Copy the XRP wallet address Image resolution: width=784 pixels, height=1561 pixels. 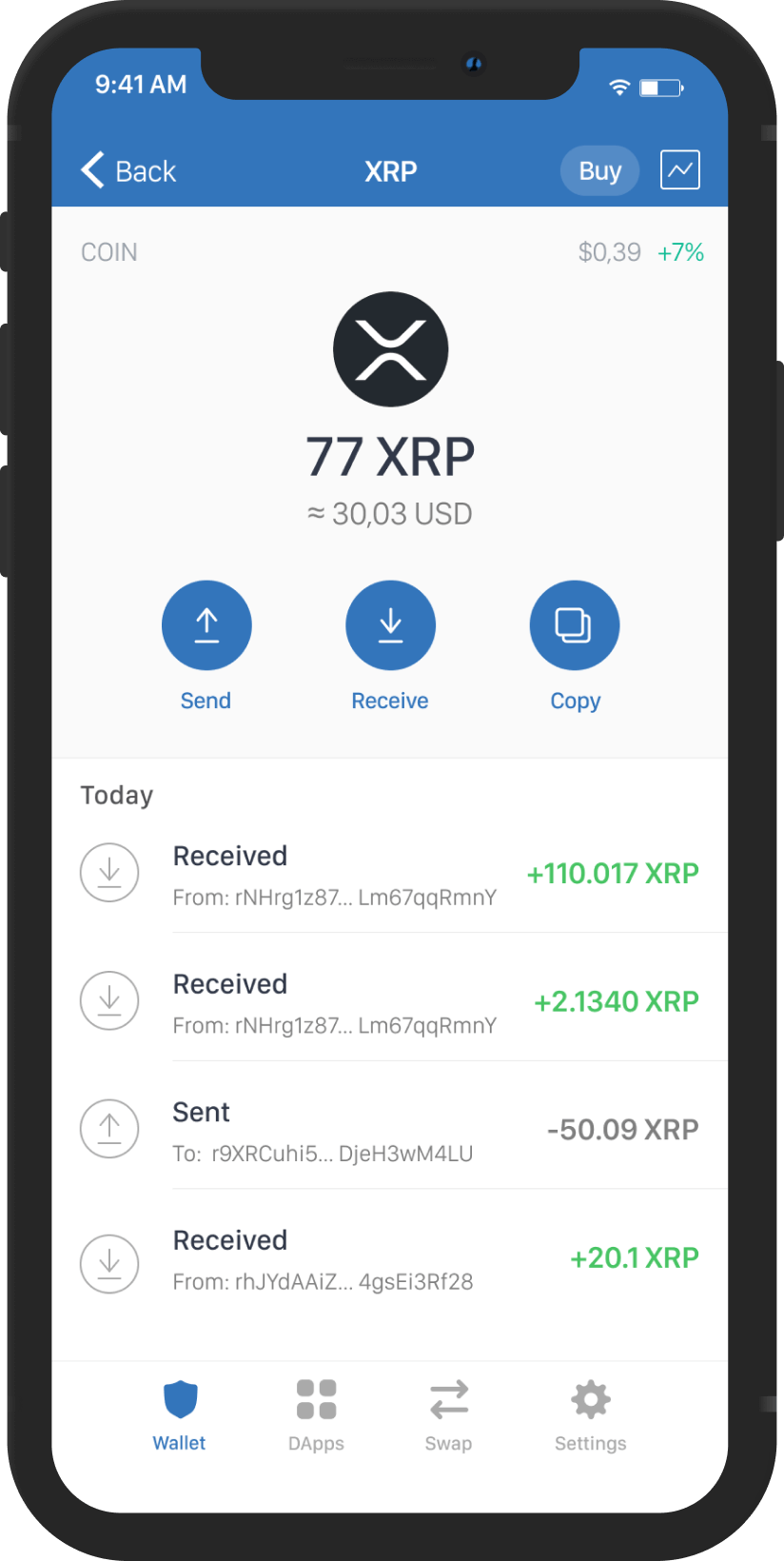click(574, 625)
